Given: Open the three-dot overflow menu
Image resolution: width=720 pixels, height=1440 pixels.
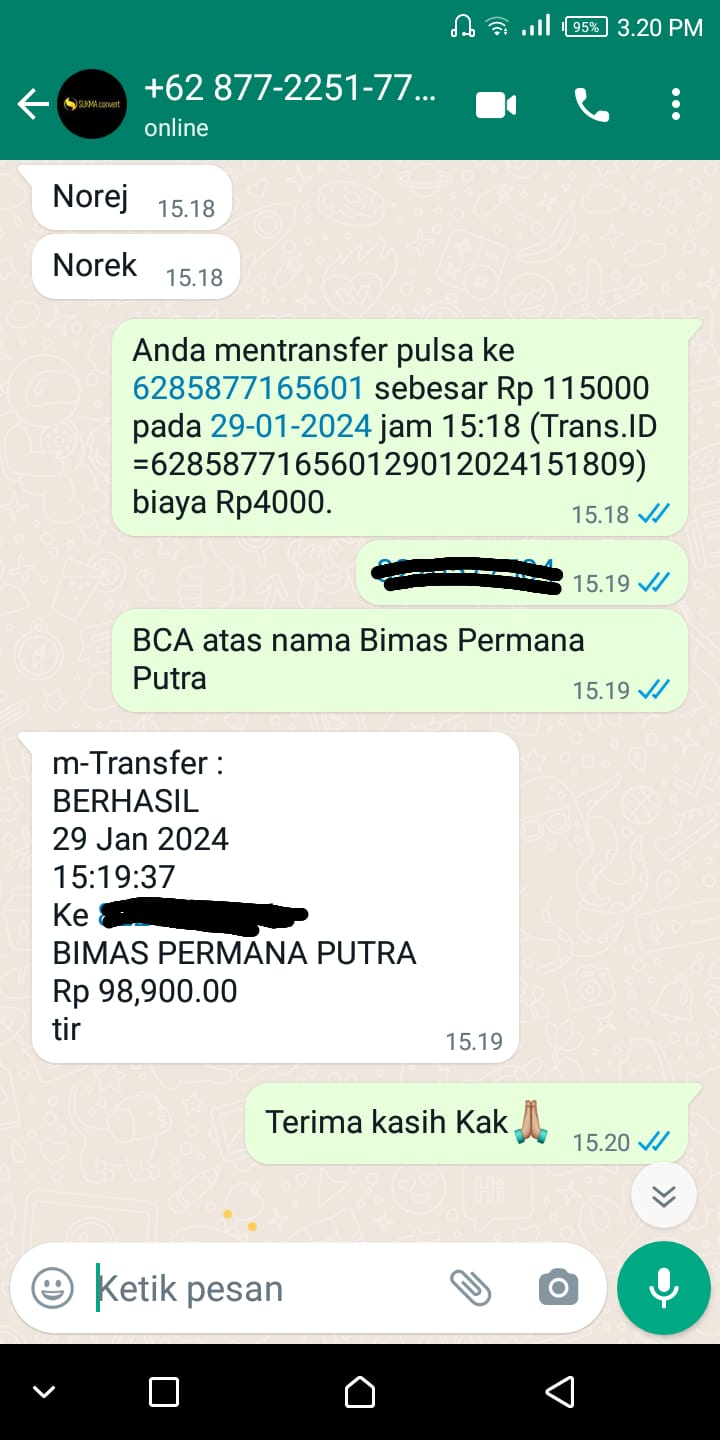Looking at the screenshot, I should 676,104.
